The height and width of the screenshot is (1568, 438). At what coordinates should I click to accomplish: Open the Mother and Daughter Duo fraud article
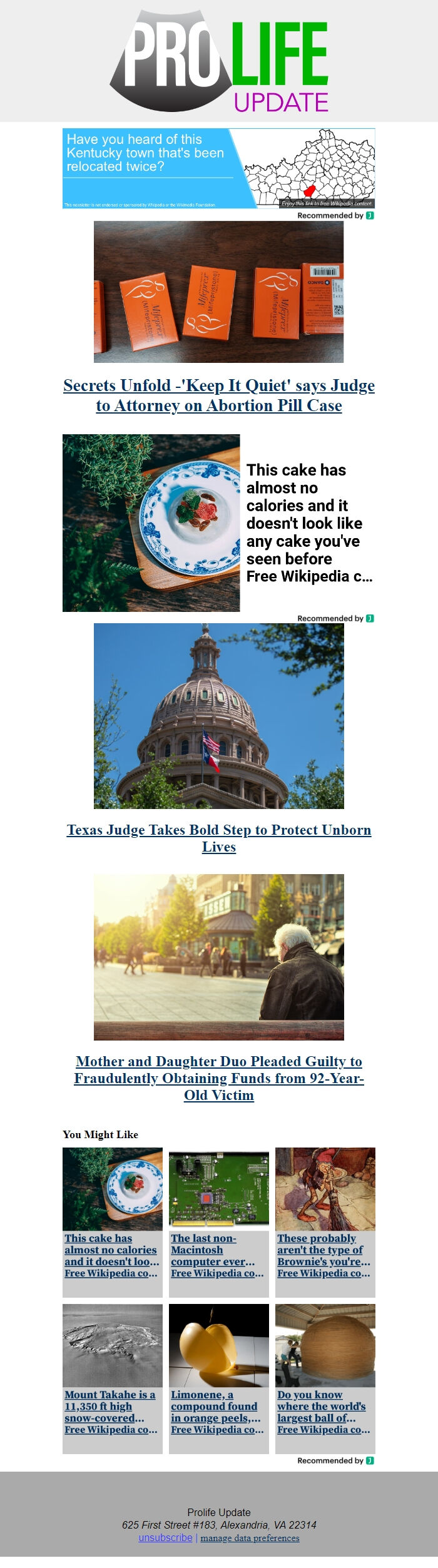click(x=218, y=1078)
